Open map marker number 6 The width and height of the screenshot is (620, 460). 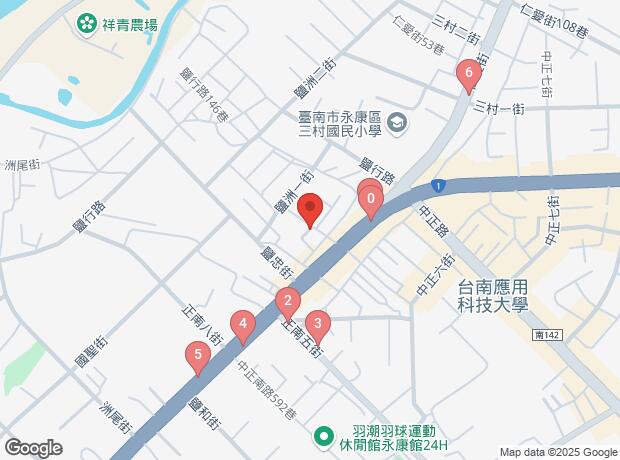point(467,73)
